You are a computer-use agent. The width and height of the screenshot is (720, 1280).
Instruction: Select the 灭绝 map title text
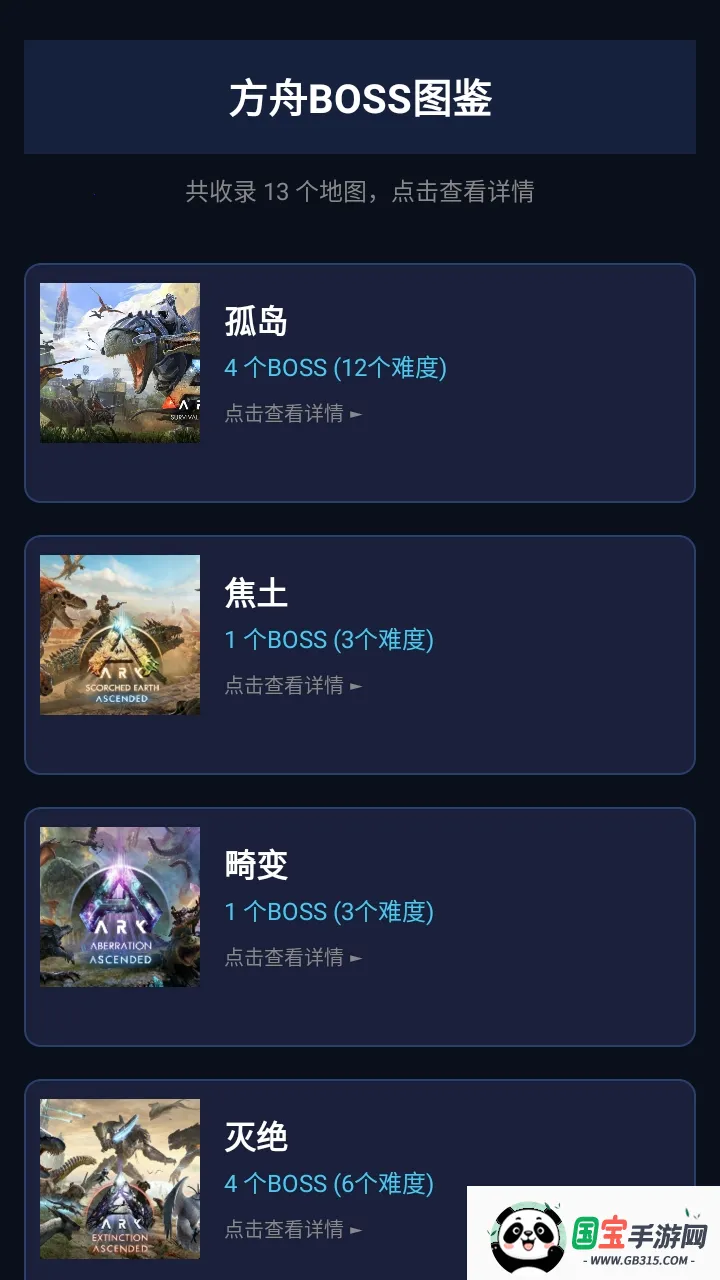[258, 1137]
